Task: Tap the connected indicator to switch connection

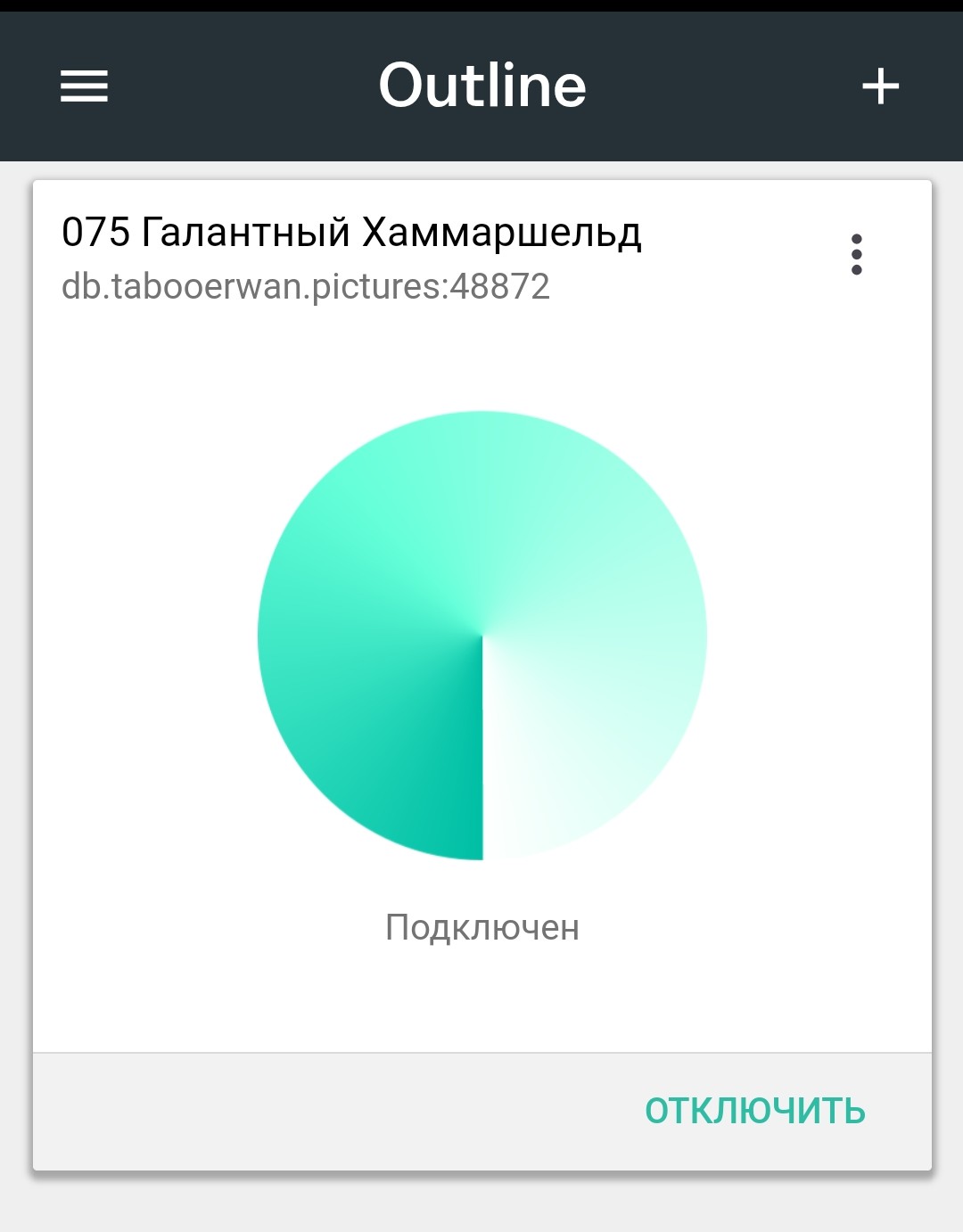Action: tap(481, 635)
